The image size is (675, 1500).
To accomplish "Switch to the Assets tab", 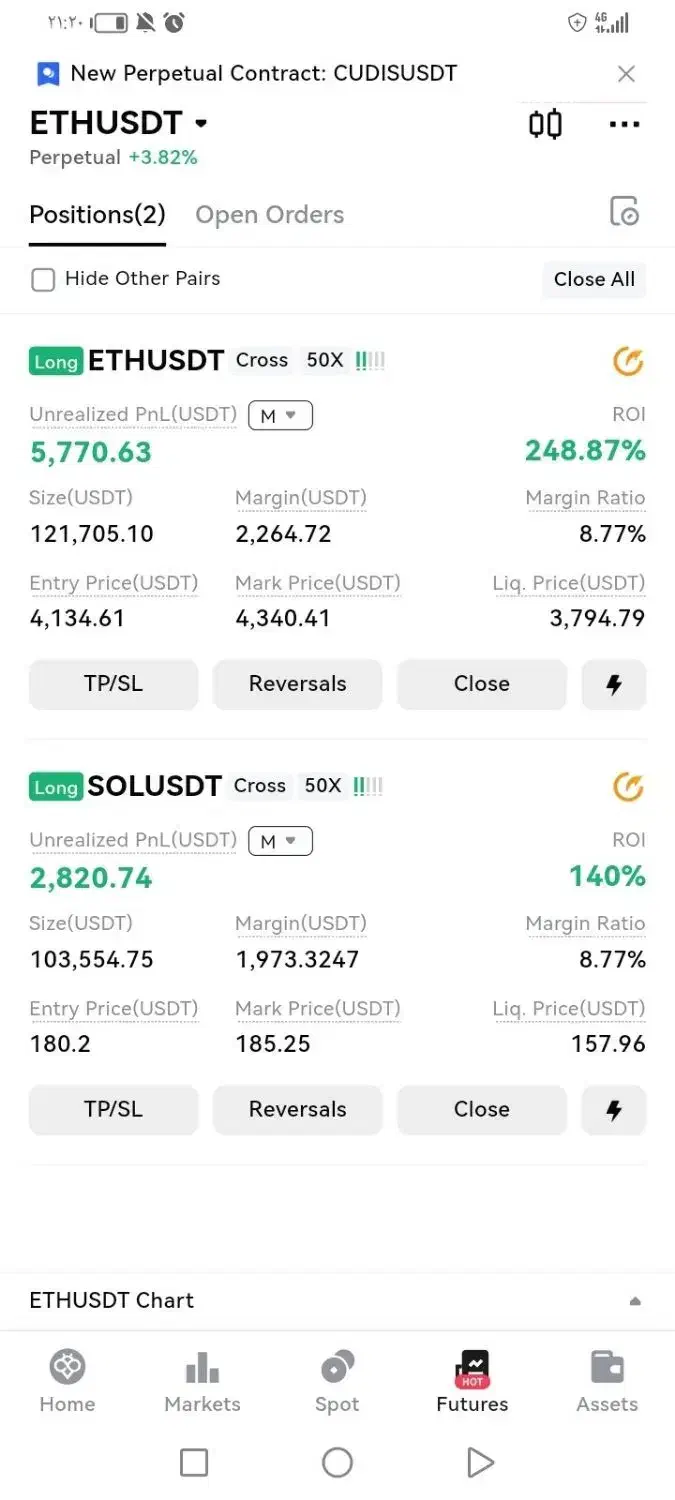I will 607,1381.
